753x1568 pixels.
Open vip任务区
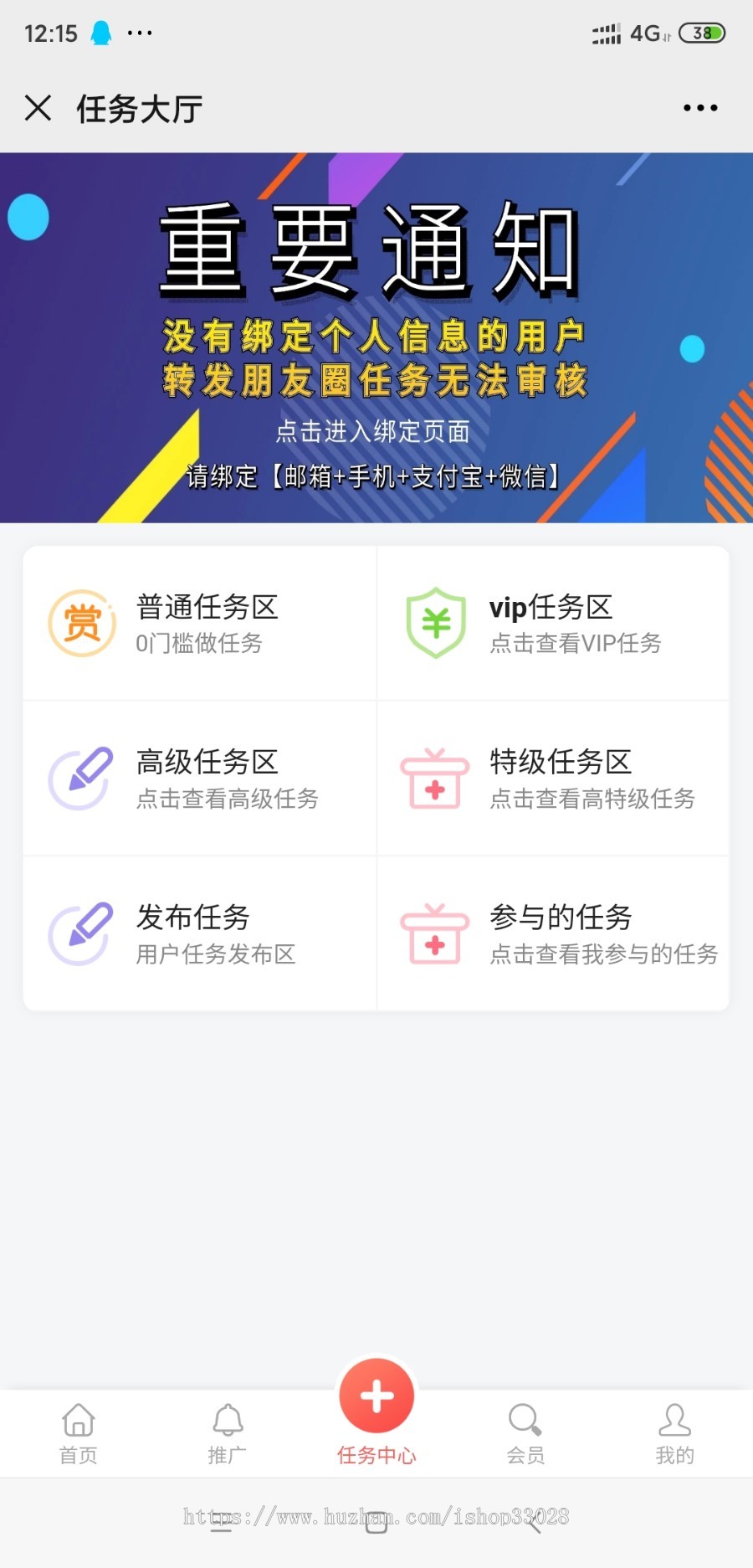coord(553,624)
